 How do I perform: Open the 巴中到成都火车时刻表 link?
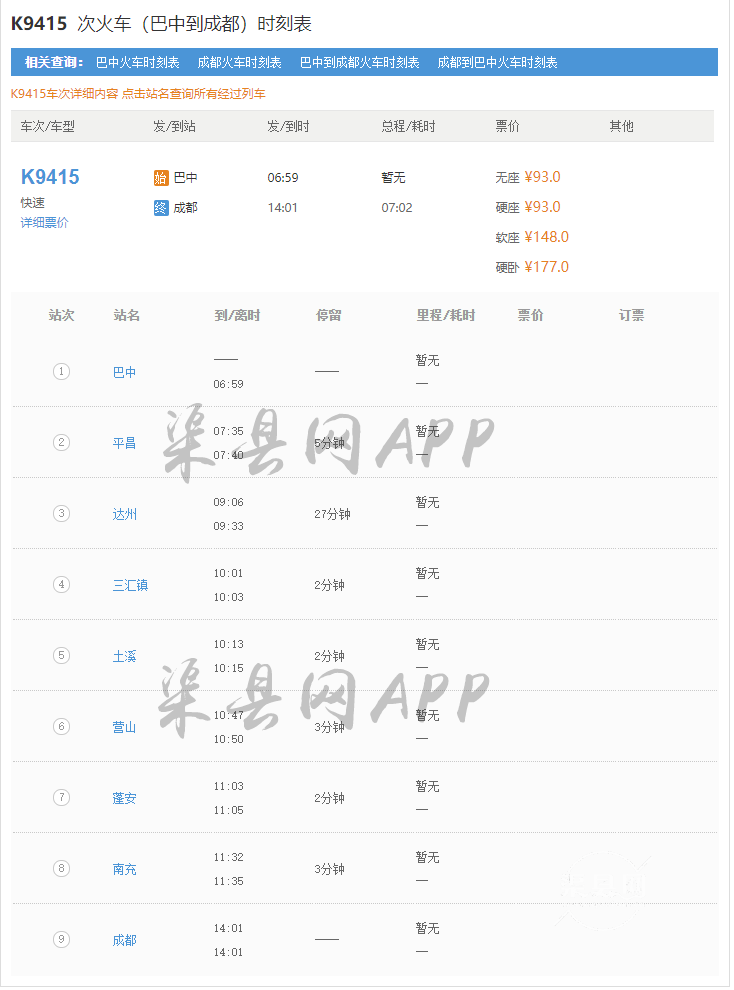[x=360, y=62]
